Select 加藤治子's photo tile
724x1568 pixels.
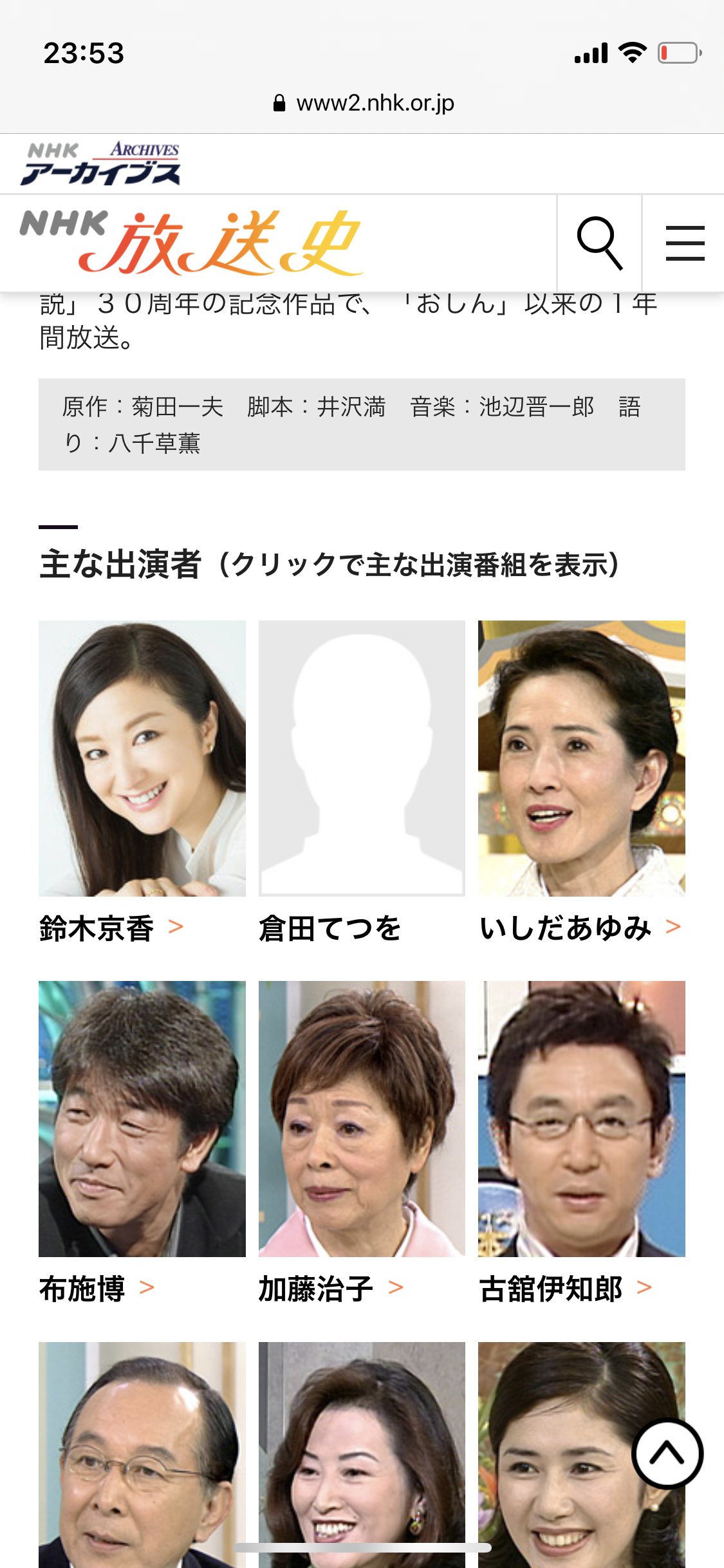tap(362, 1119)
